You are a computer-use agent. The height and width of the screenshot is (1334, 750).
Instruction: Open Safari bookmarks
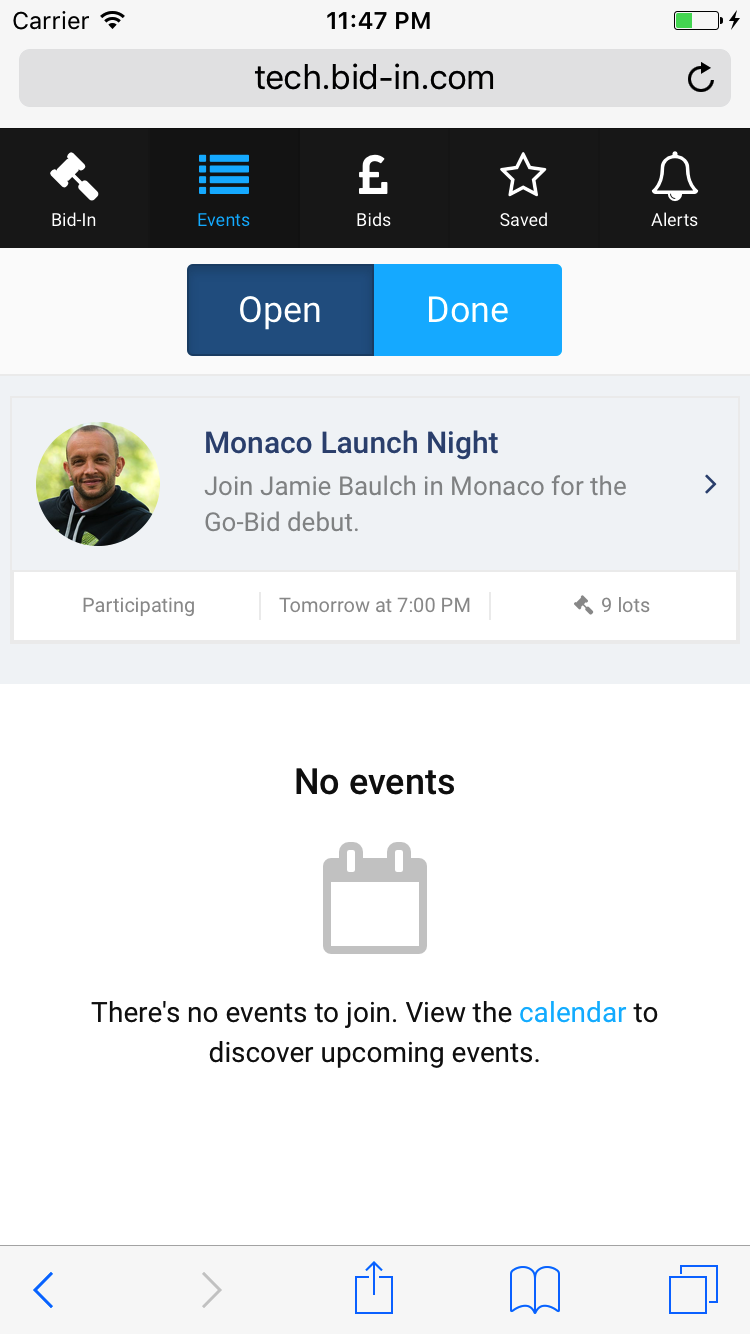point(535,1290)
